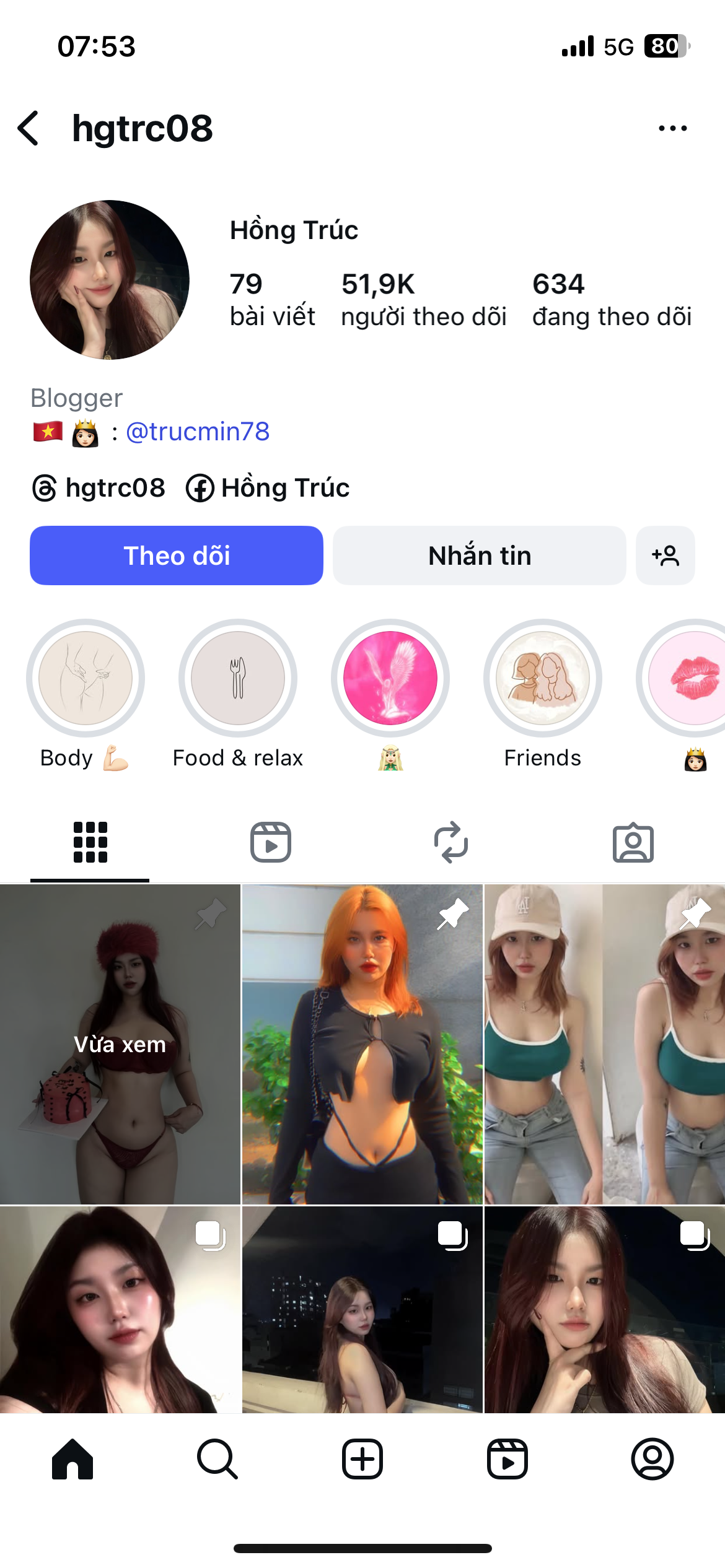Screen dimensions: 725x1568
Task: Open your own profile in bottom navigation
Action: [x=652, y=1459]
